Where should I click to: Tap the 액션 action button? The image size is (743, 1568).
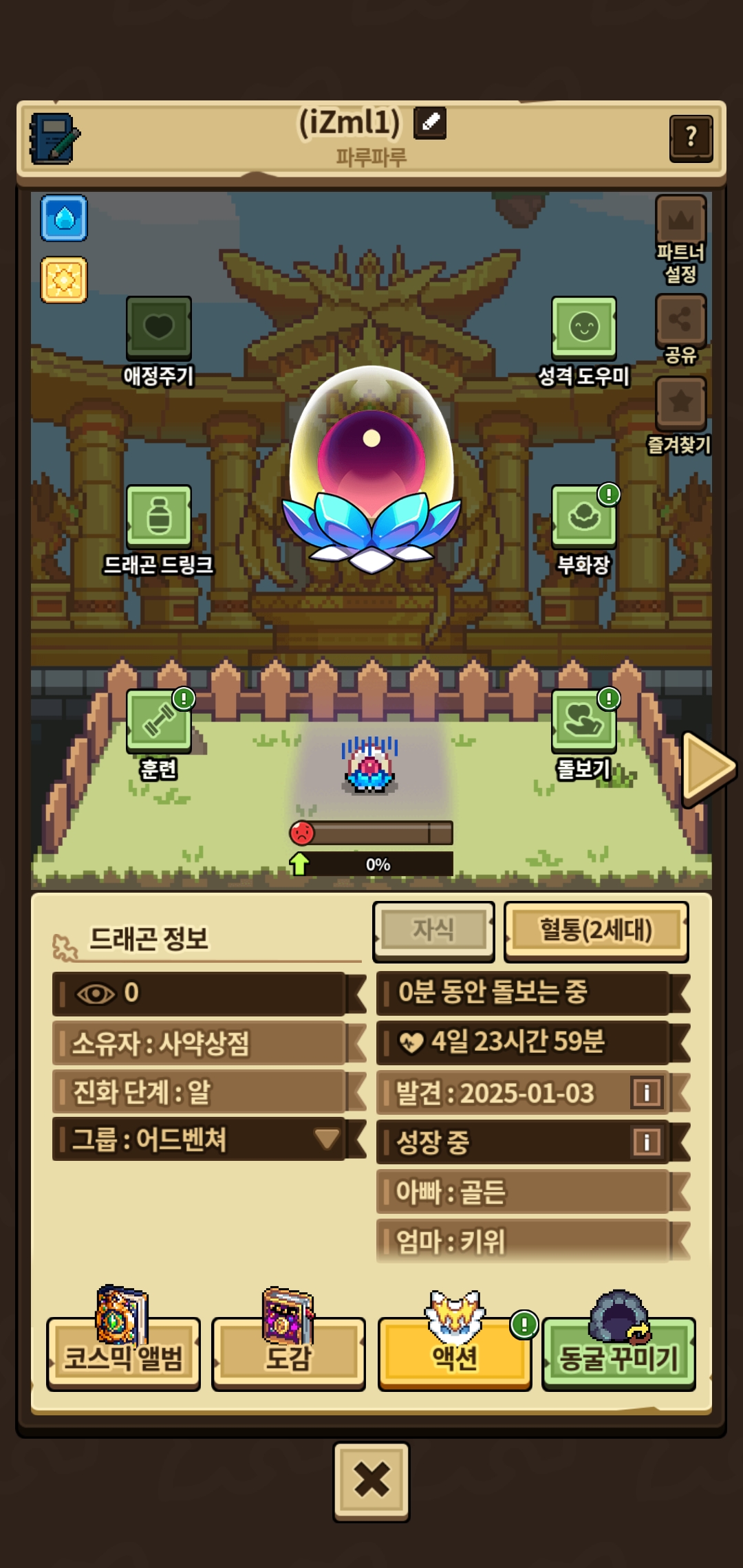pos(455,1353)
